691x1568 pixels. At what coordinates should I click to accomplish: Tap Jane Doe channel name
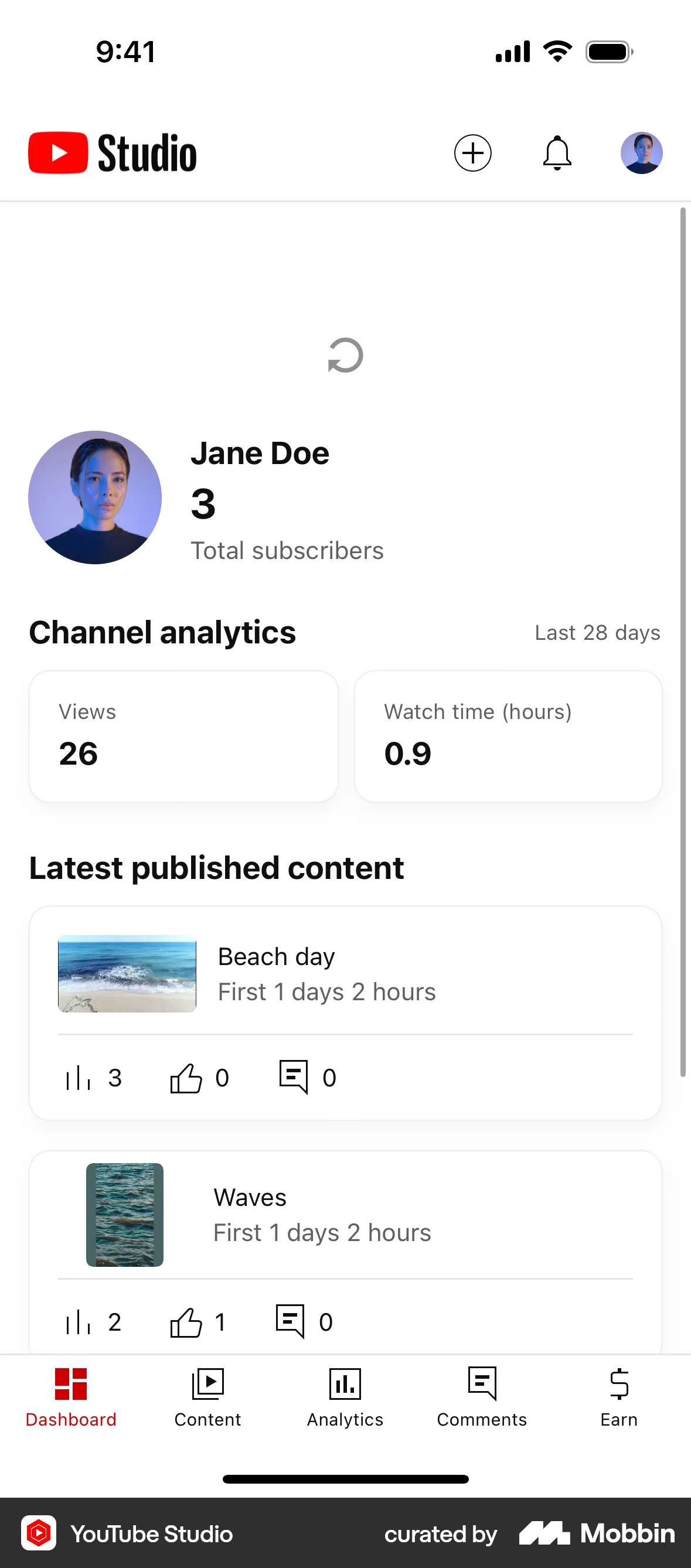click(x=260, y=453)
